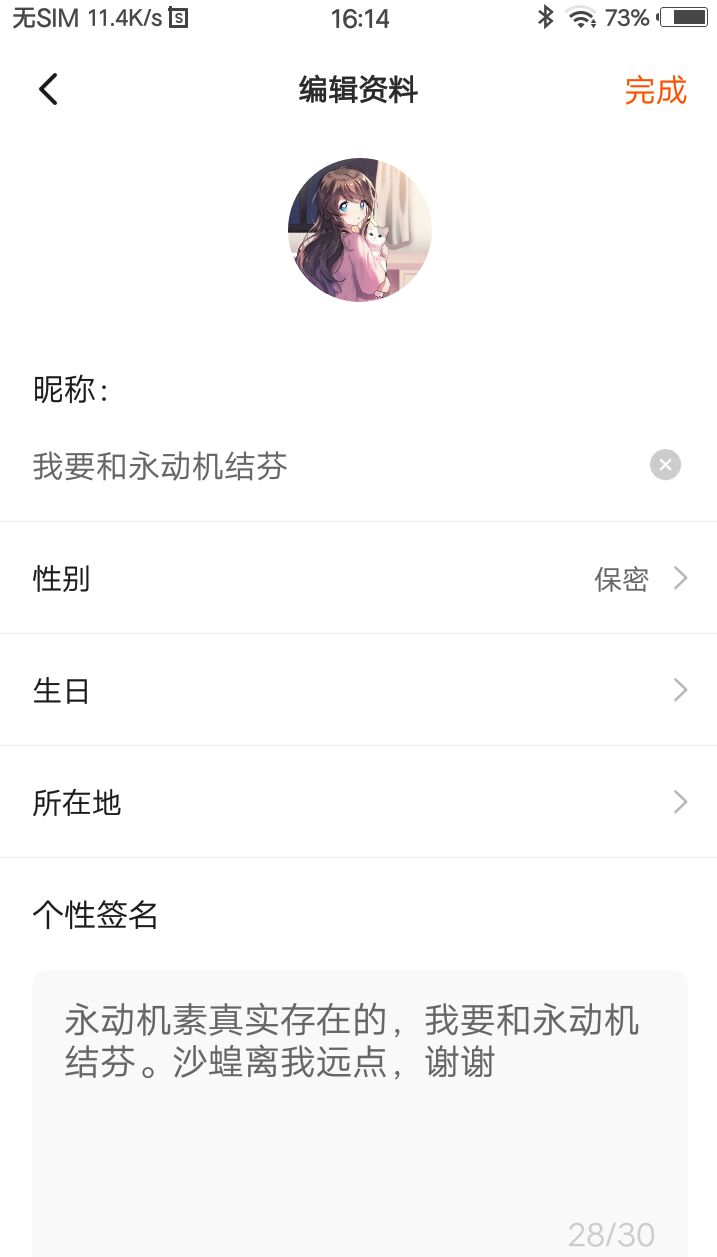This screenshot has width=717, height=1257.
Task: Select the 生日 birthday row
Action: coord(358,690)
